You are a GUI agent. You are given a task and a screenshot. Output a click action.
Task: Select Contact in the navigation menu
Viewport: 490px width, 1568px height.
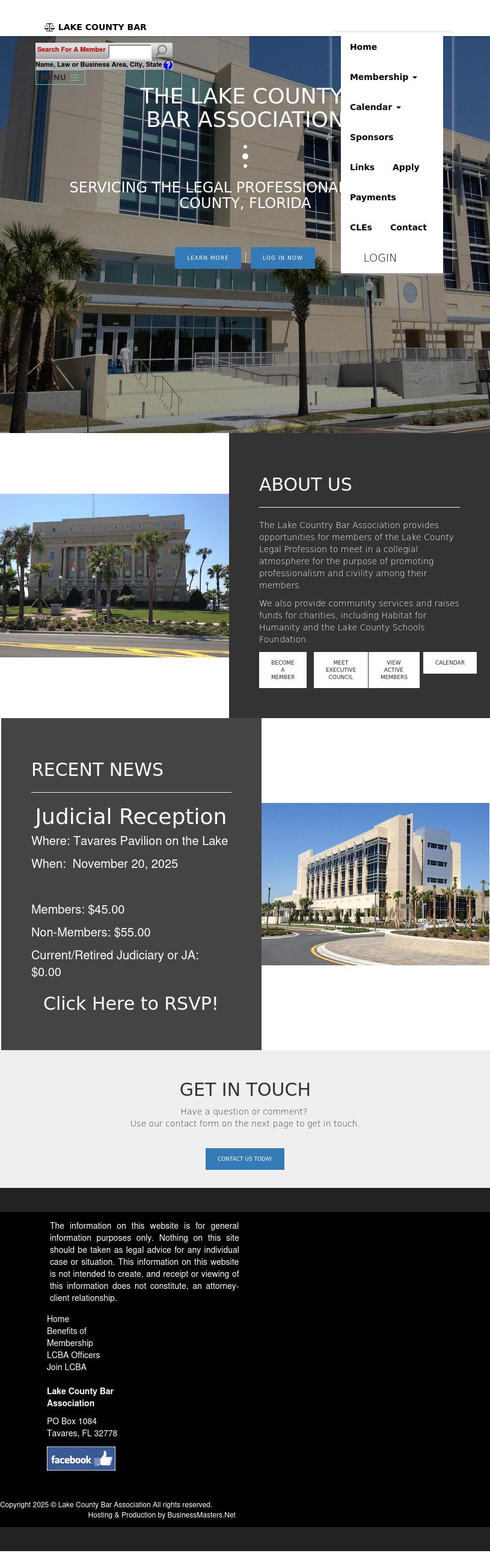[408, 227]
